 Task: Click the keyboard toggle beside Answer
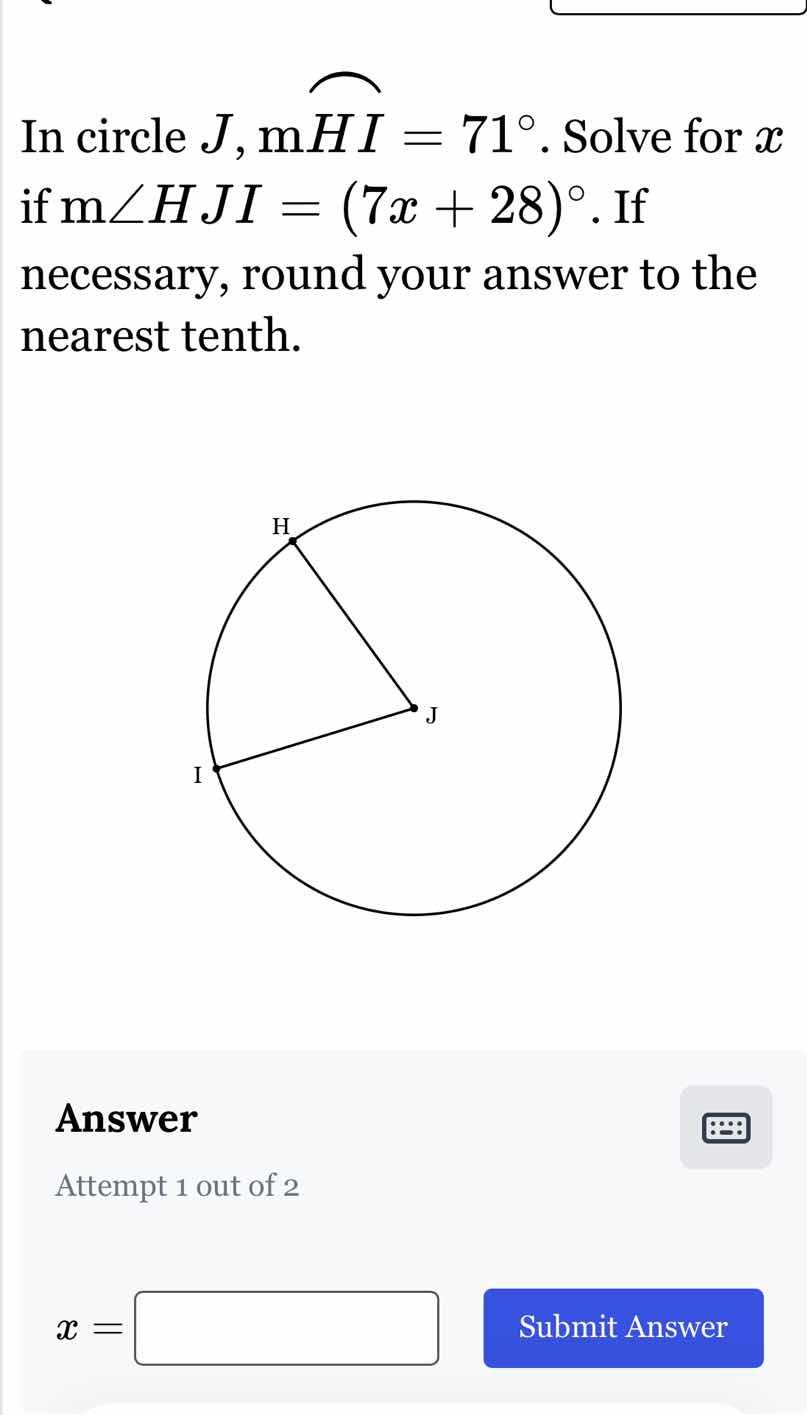coord(726,1127)
